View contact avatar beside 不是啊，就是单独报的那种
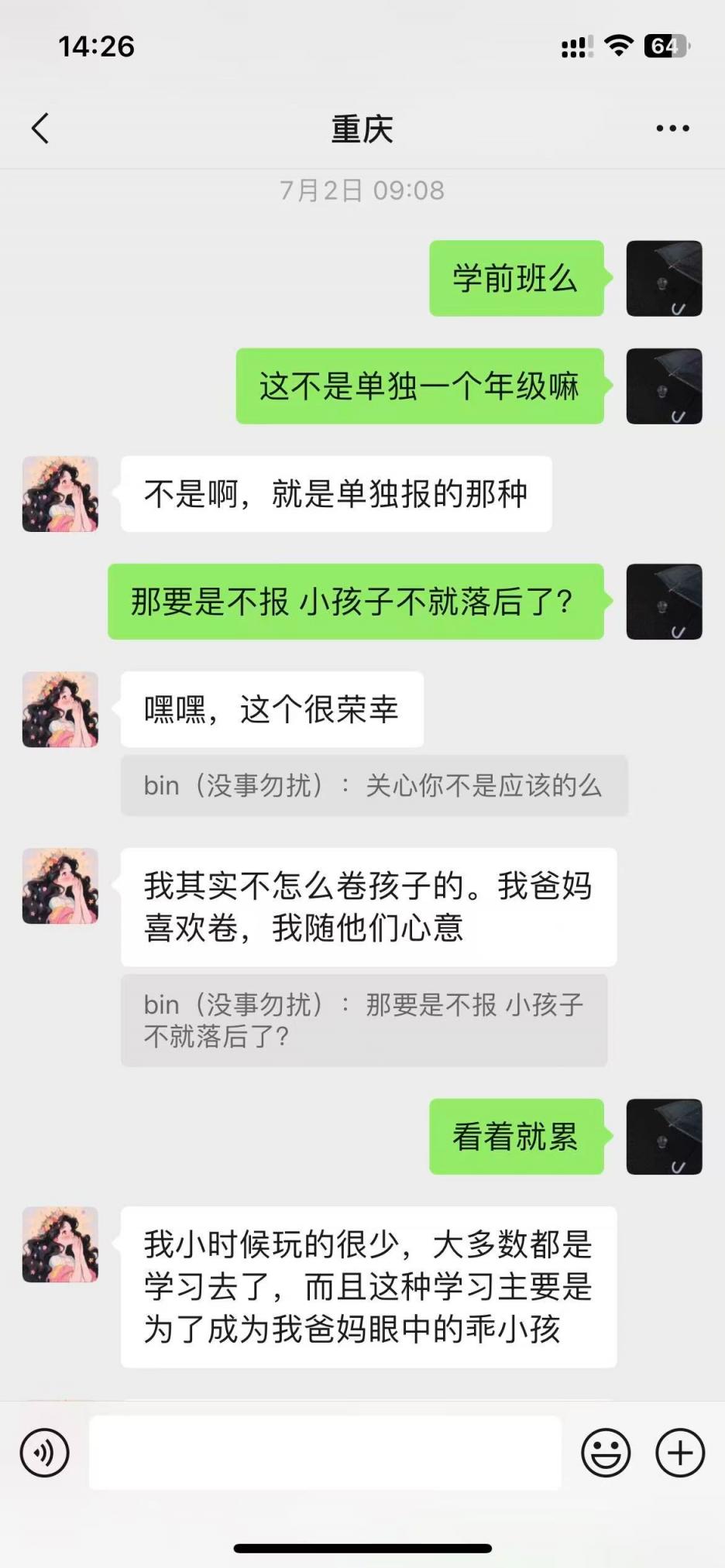 (60, 494)
